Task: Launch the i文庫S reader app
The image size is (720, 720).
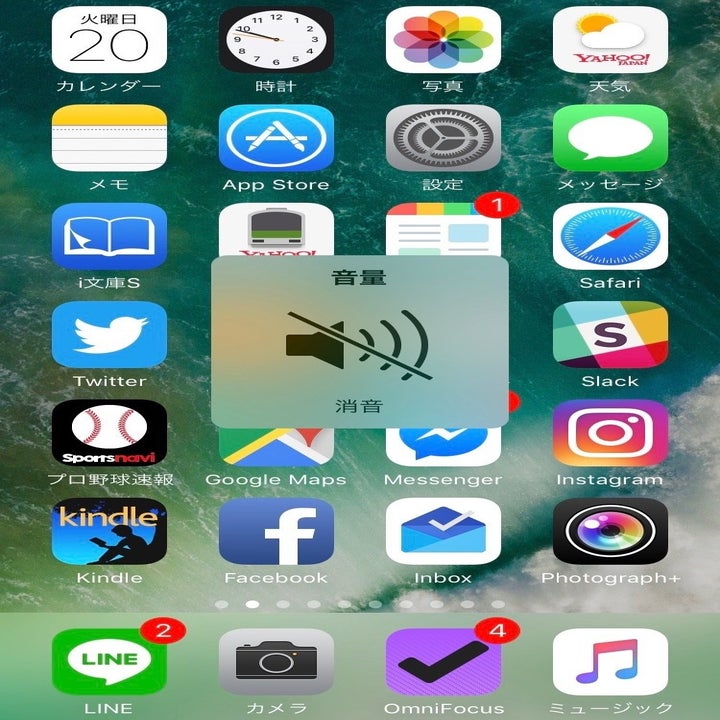Action: (109, 236)
